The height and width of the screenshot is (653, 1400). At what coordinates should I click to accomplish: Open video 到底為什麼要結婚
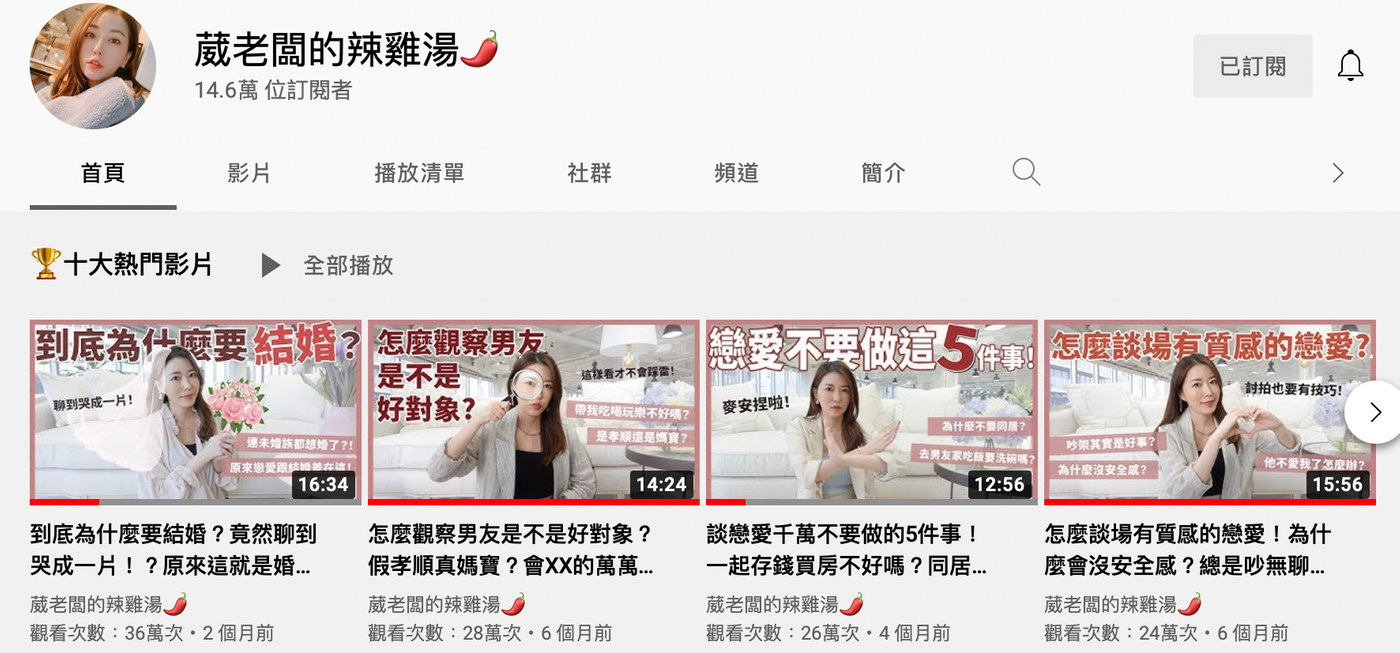[x=196, y=412]
